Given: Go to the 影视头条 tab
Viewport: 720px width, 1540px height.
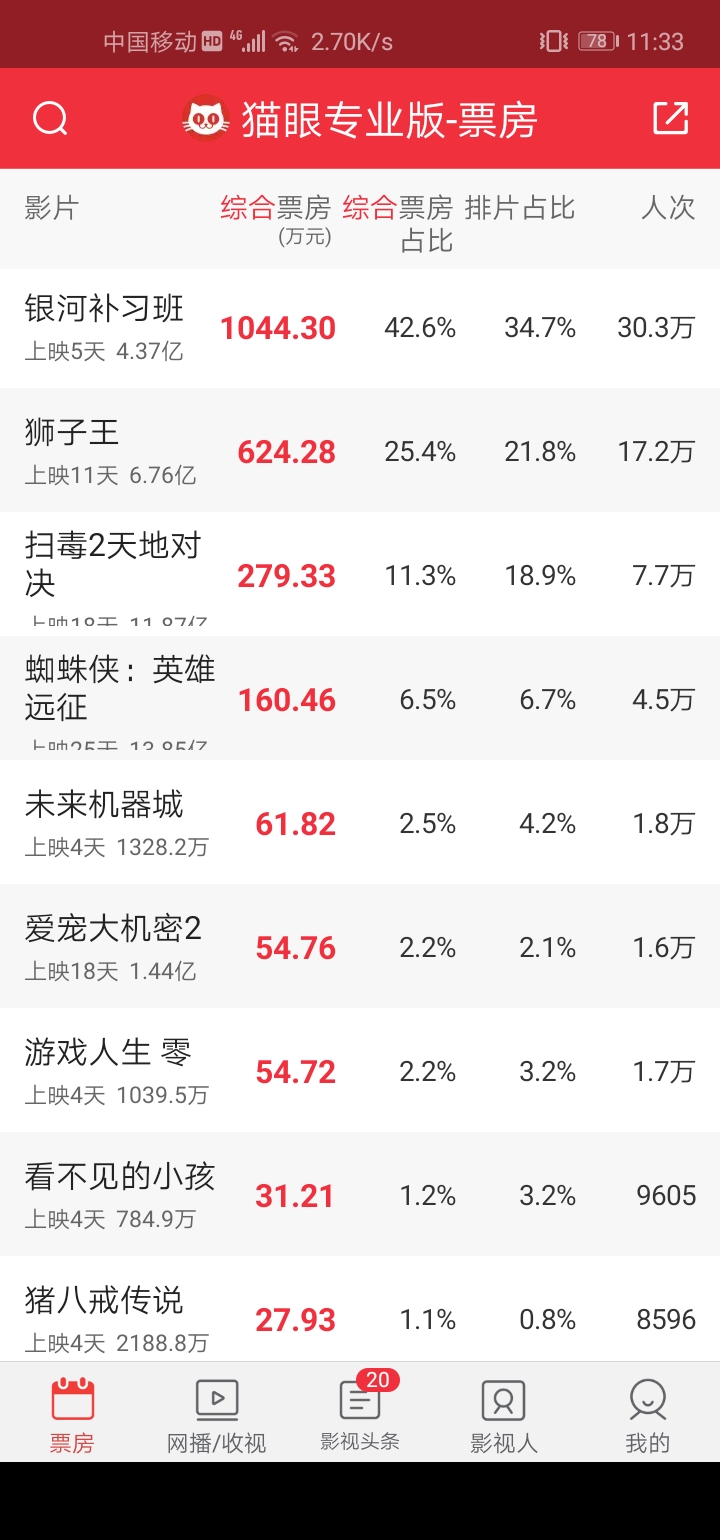Looking at the screenshot, I should [360, 1414].
